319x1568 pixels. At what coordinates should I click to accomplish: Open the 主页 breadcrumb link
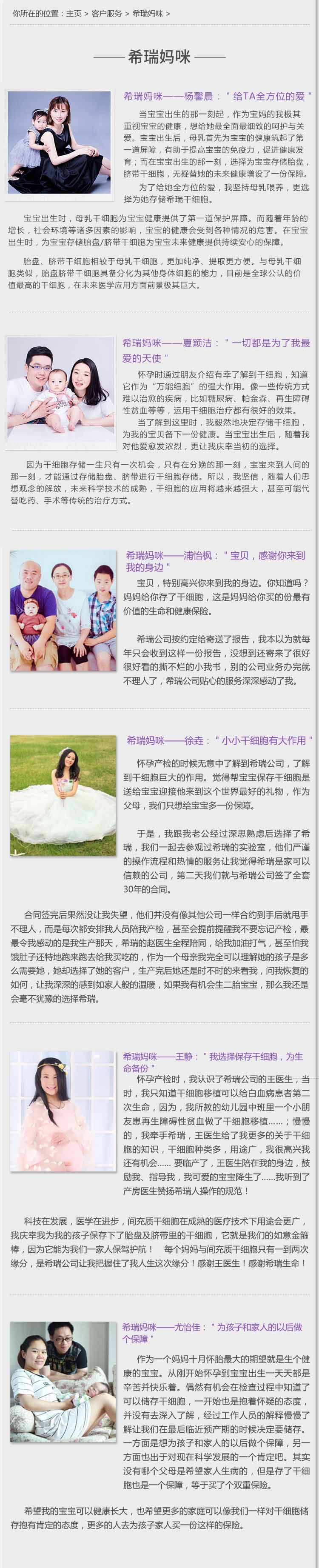pyautogui.click(x=74, y=13)
